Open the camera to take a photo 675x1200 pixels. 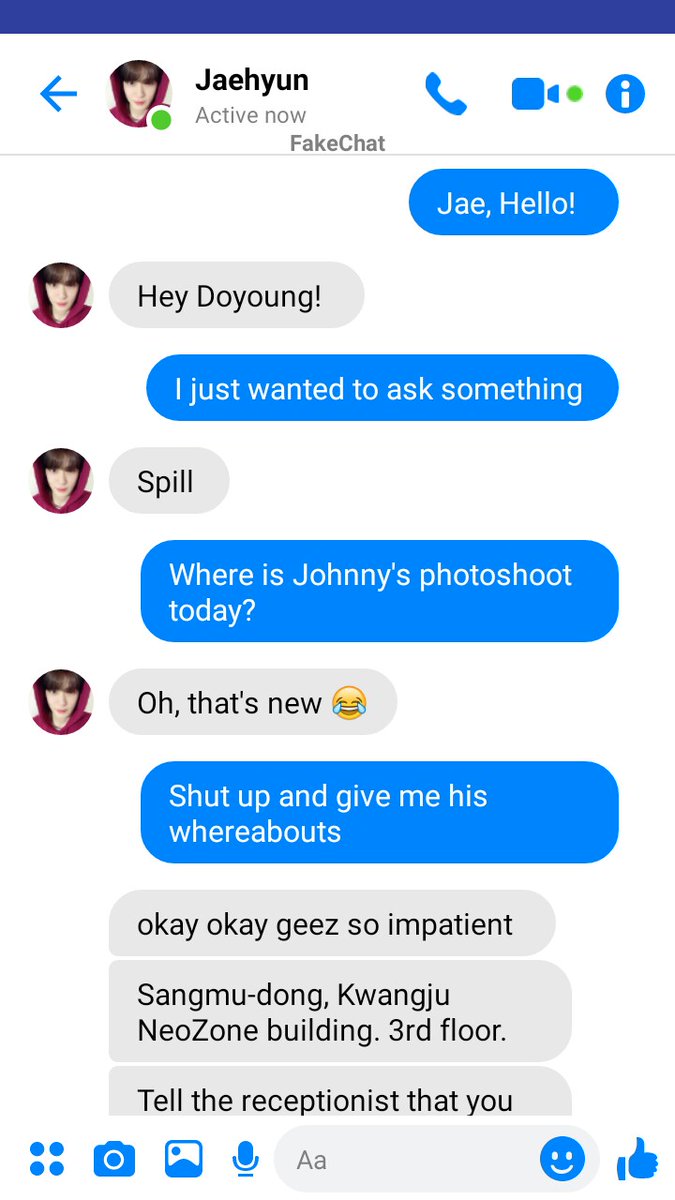click(x=114, y=1159)
